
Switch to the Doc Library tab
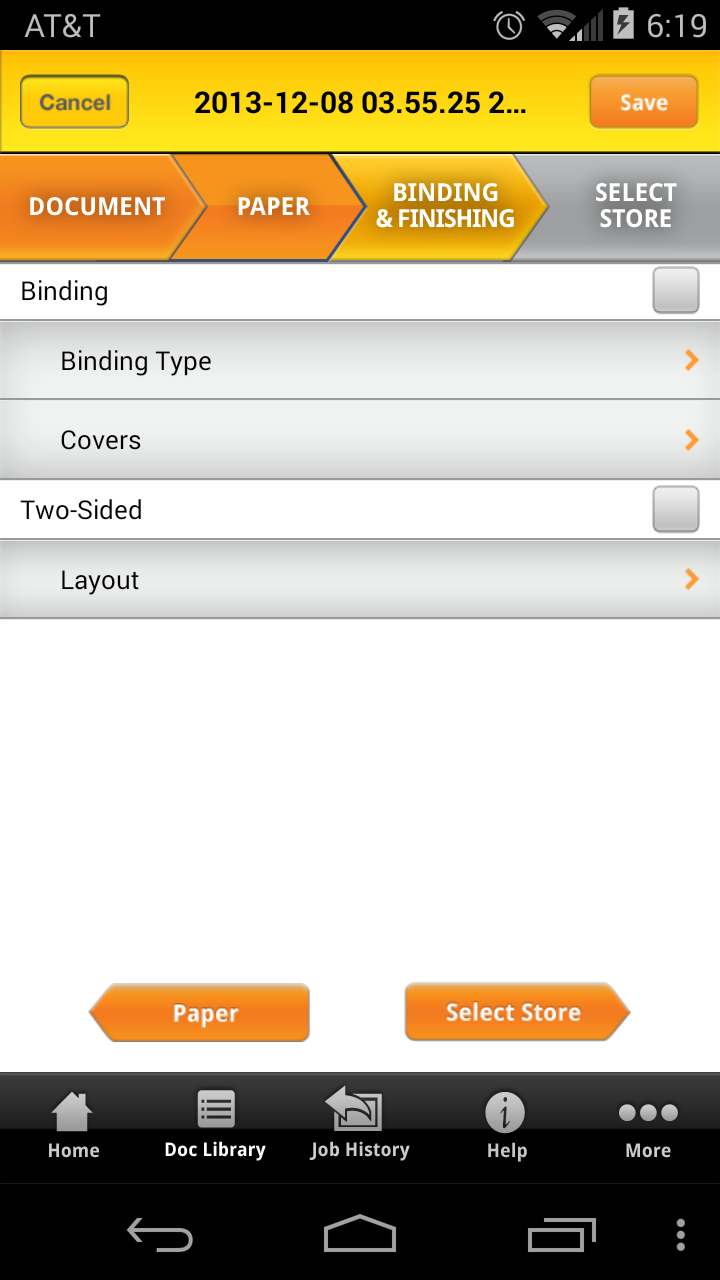tap(215, 1127)
